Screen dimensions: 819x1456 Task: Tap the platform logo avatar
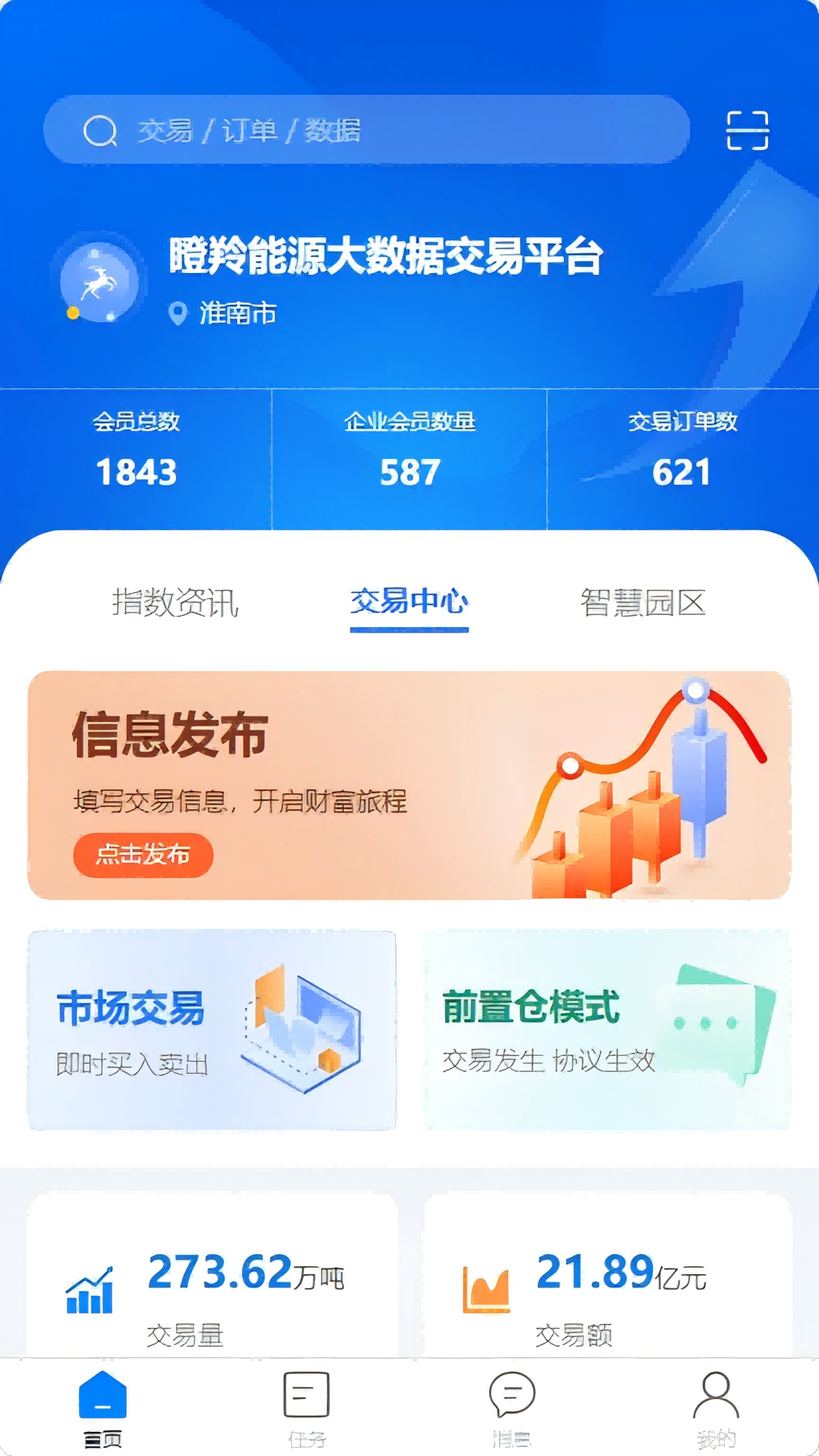pos(99,282)
